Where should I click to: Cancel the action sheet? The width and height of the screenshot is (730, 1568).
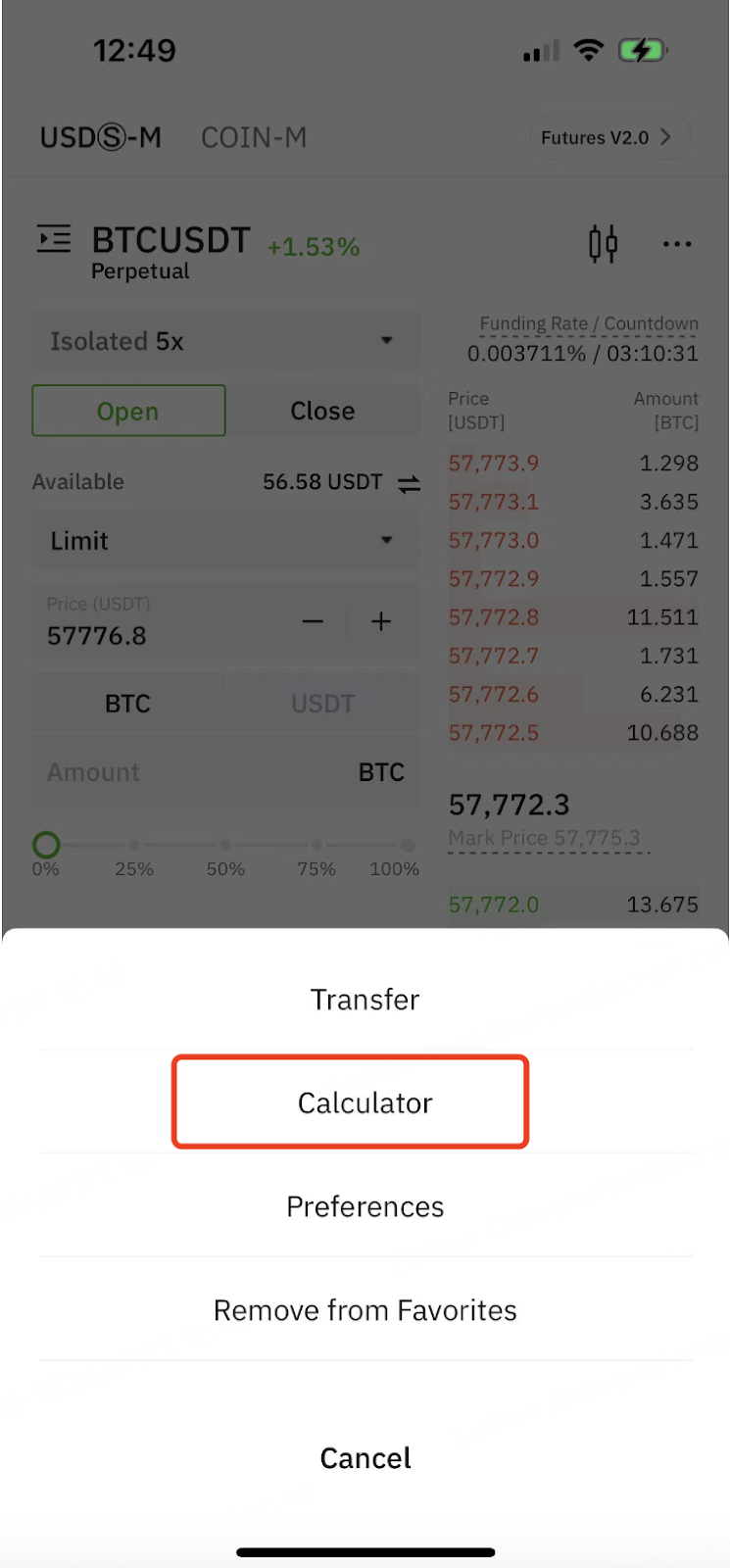pyautogui.click(x=365, y=1457)
